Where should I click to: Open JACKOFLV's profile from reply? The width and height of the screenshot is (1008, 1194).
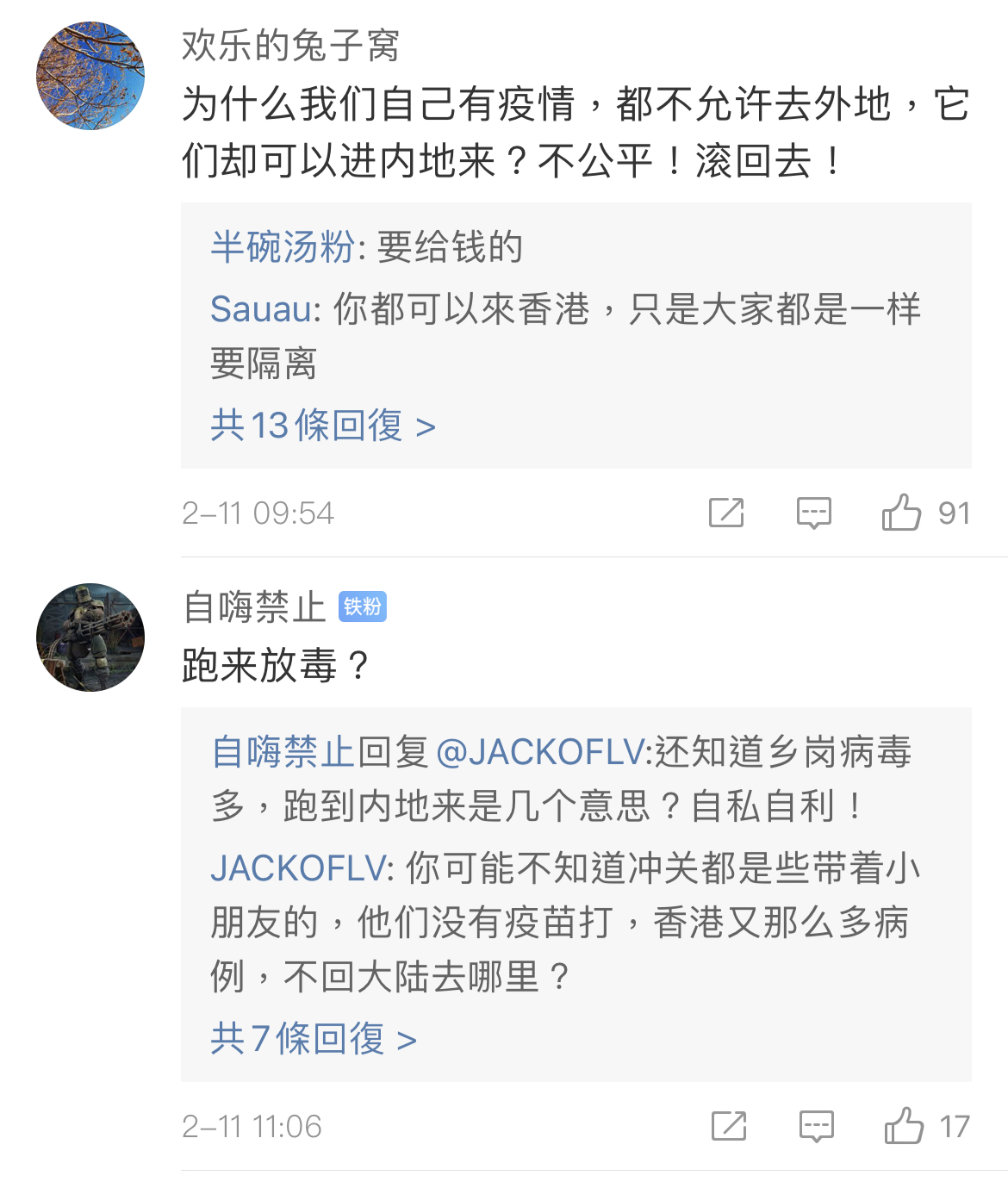(x=297, y=868)
